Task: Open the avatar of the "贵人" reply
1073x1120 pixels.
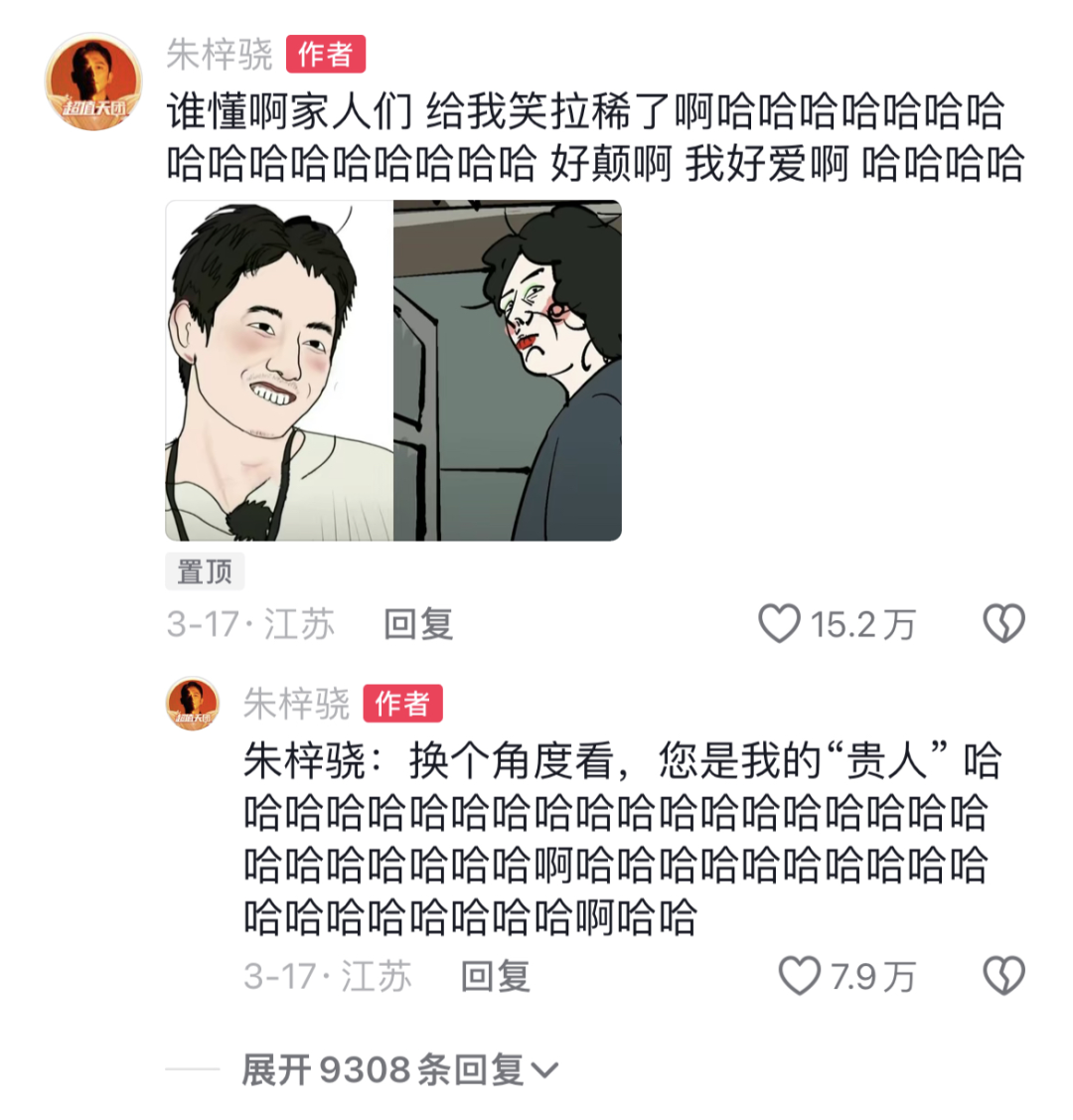Action: [192, 704]
